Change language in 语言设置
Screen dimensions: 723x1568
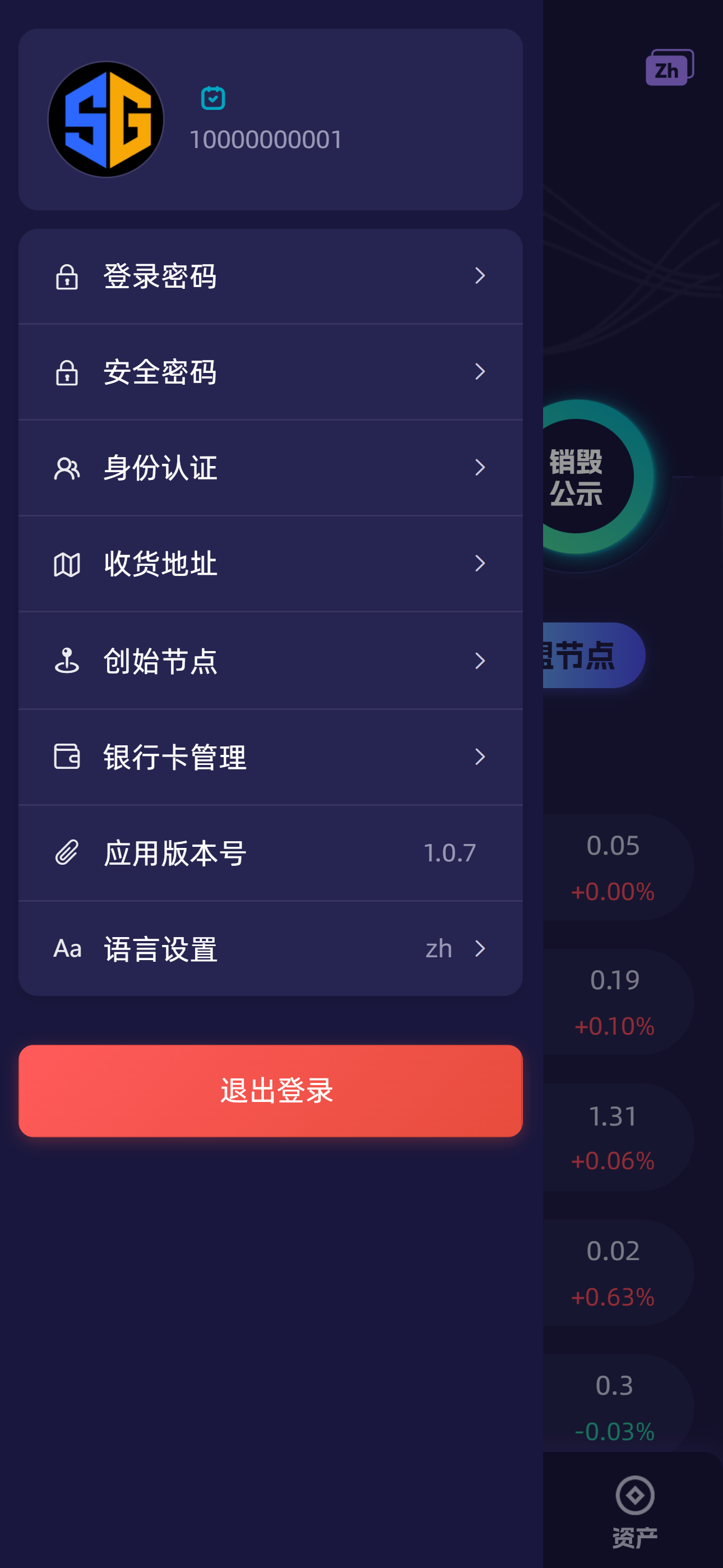coord(270,948)
